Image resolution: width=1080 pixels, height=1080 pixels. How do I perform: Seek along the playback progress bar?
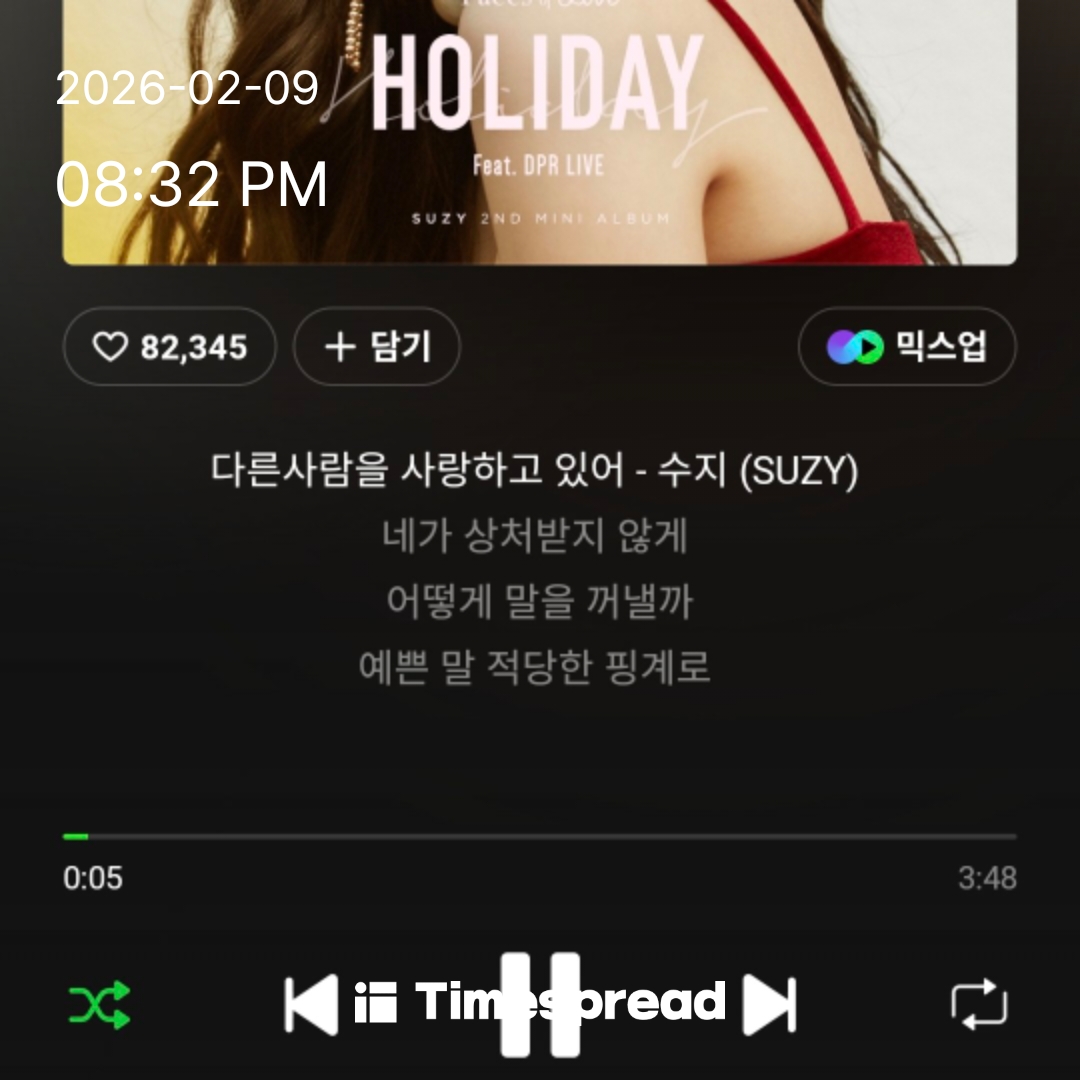[540, 836]
